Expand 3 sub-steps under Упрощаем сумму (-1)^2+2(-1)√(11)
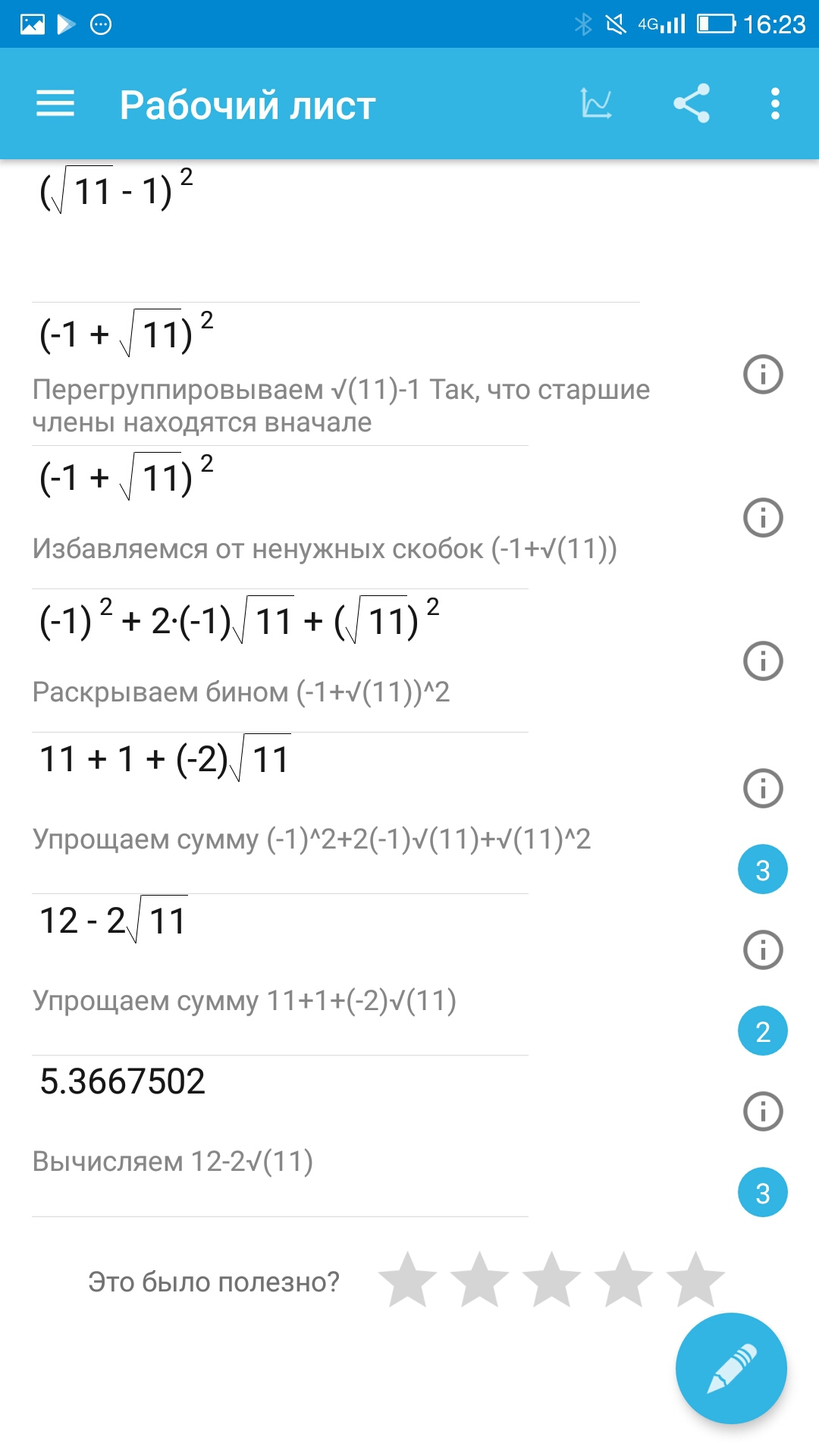Viewport: 819px width, 1456px height. click(762, 869)
